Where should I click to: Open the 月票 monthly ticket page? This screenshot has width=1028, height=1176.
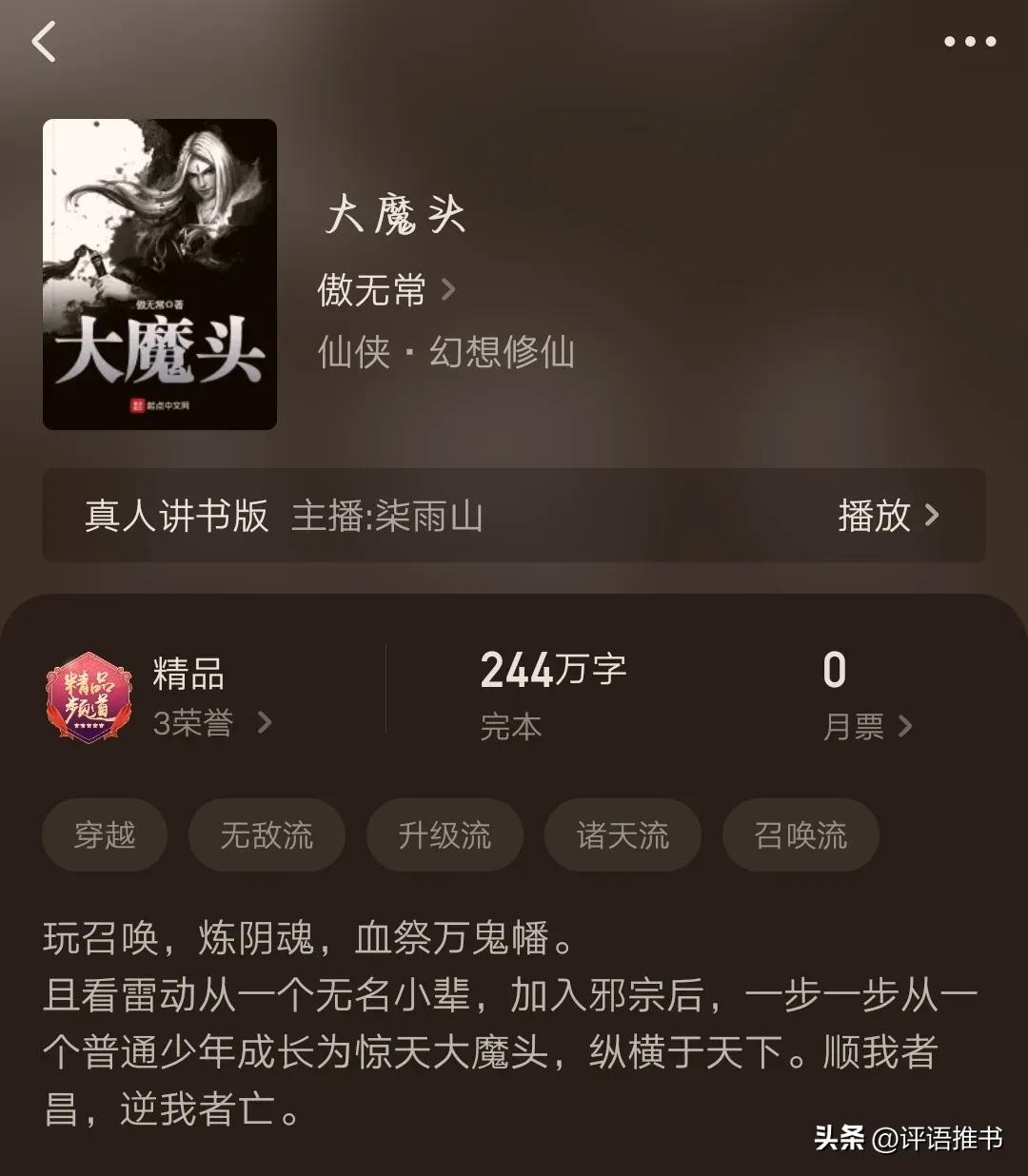[x=866, y=727]
